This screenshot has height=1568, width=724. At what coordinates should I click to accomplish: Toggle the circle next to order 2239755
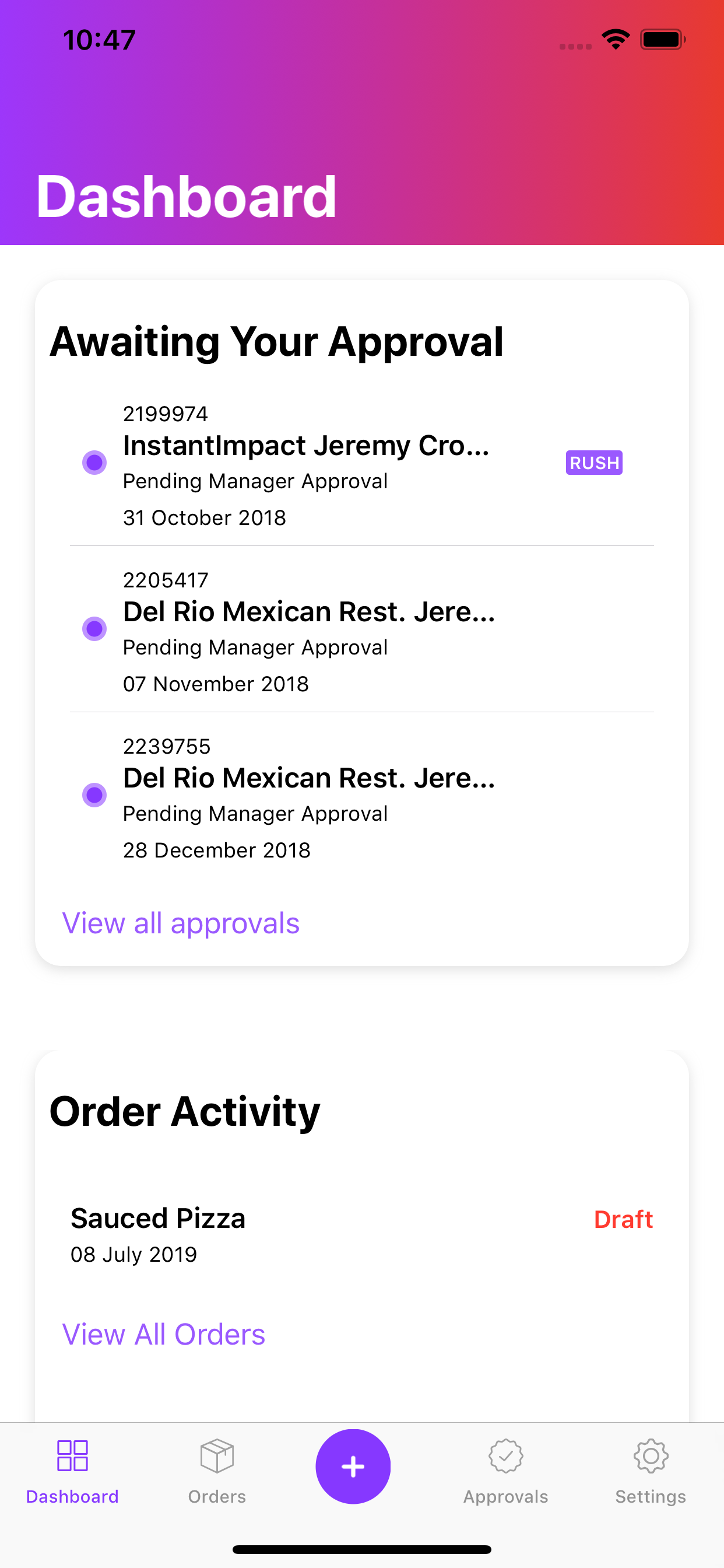pyautogui.click(x=94, y=795)
